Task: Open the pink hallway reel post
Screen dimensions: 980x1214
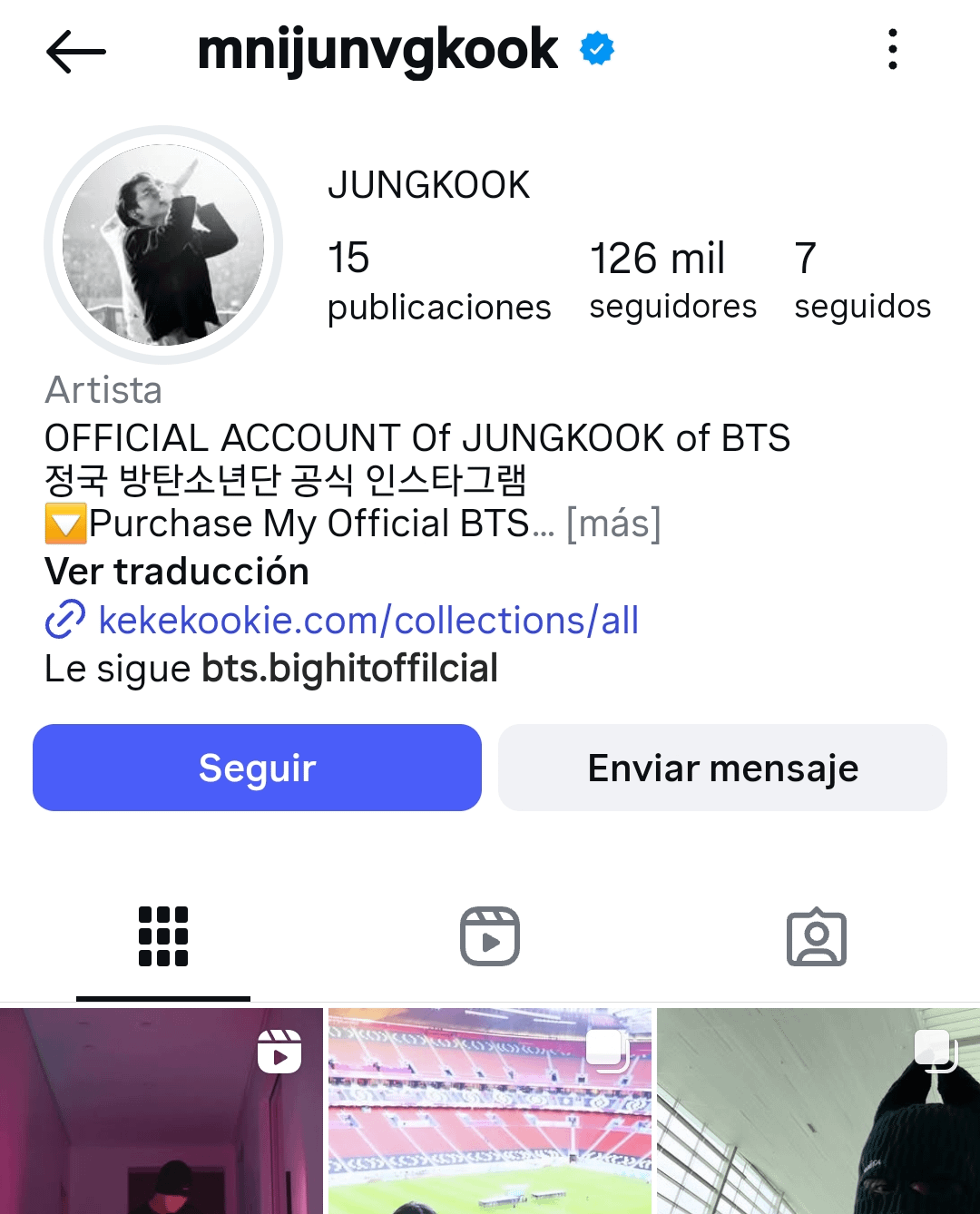Action: (x=162, y=1111)
